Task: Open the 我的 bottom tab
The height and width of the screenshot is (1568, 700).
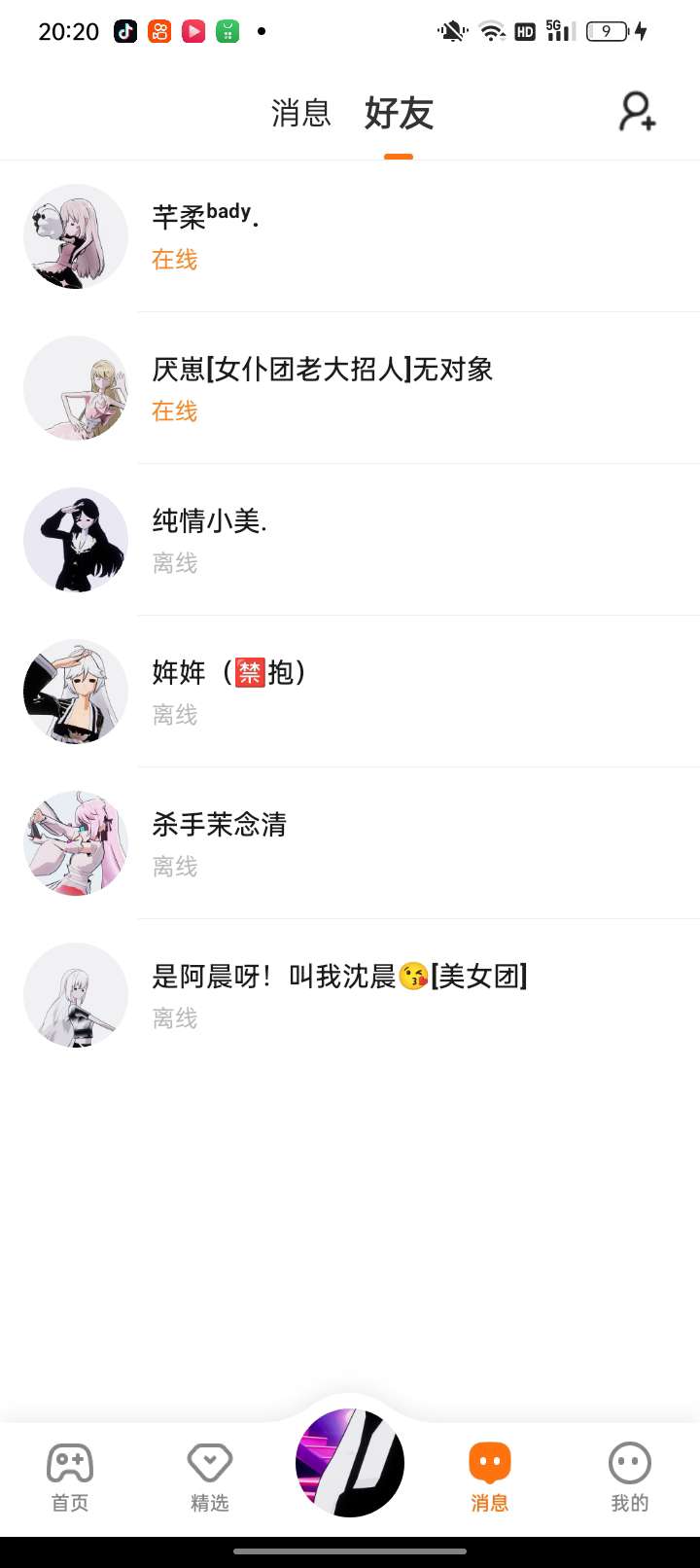Action: [x=630, y=1478]
